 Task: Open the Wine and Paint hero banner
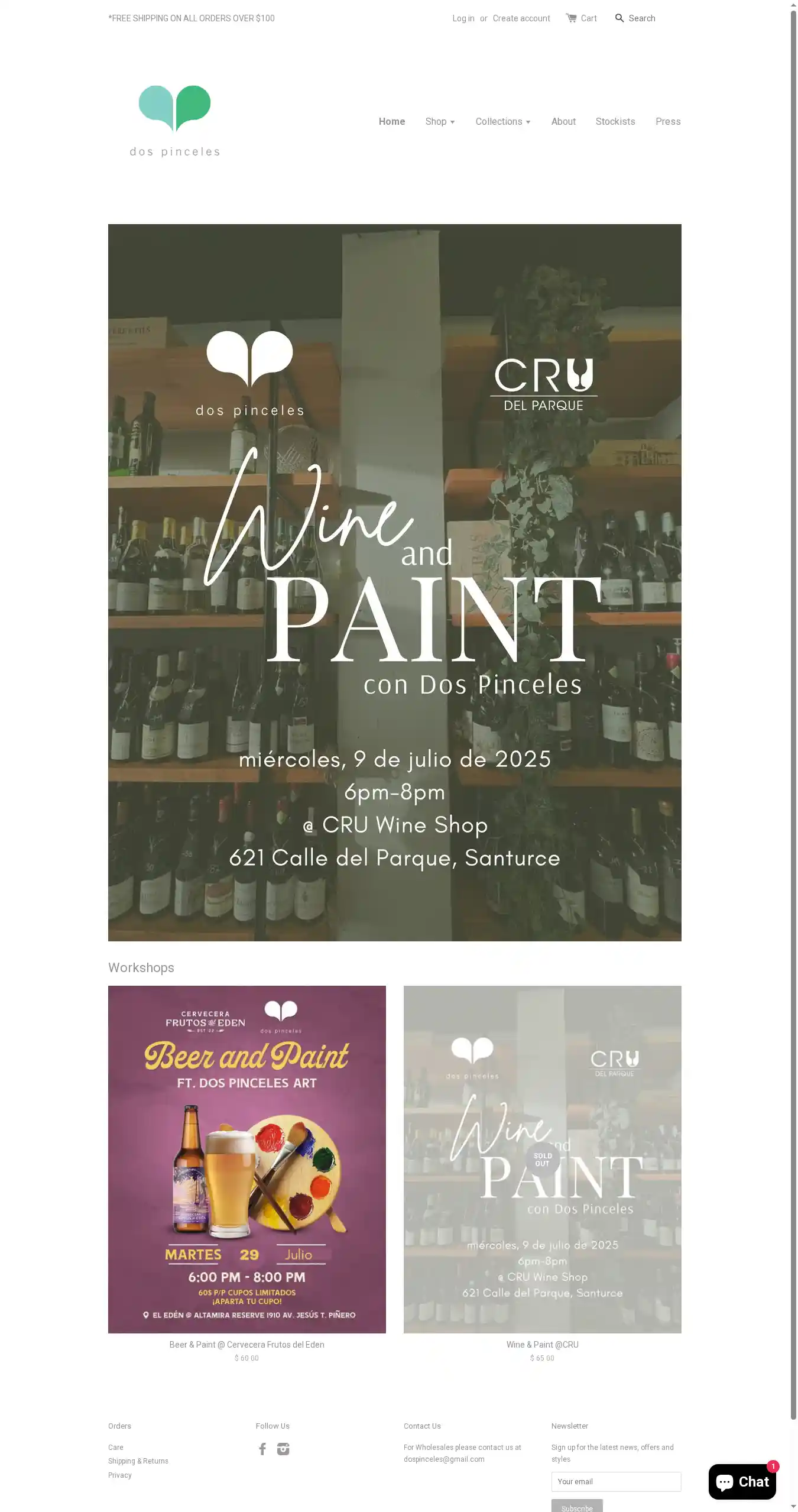tap(394, 582)
